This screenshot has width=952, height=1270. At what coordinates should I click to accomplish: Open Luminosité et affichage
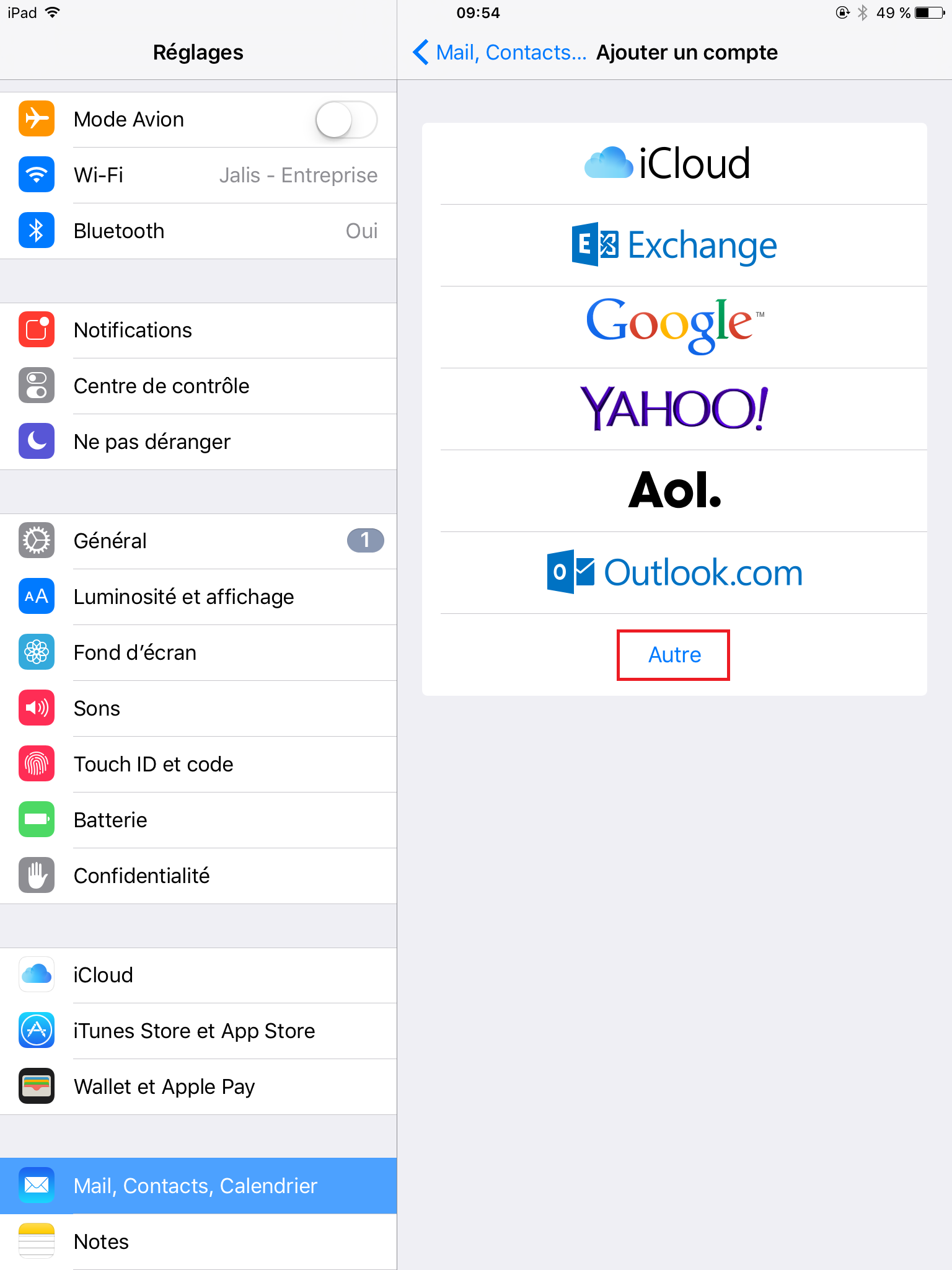[198, 597]
